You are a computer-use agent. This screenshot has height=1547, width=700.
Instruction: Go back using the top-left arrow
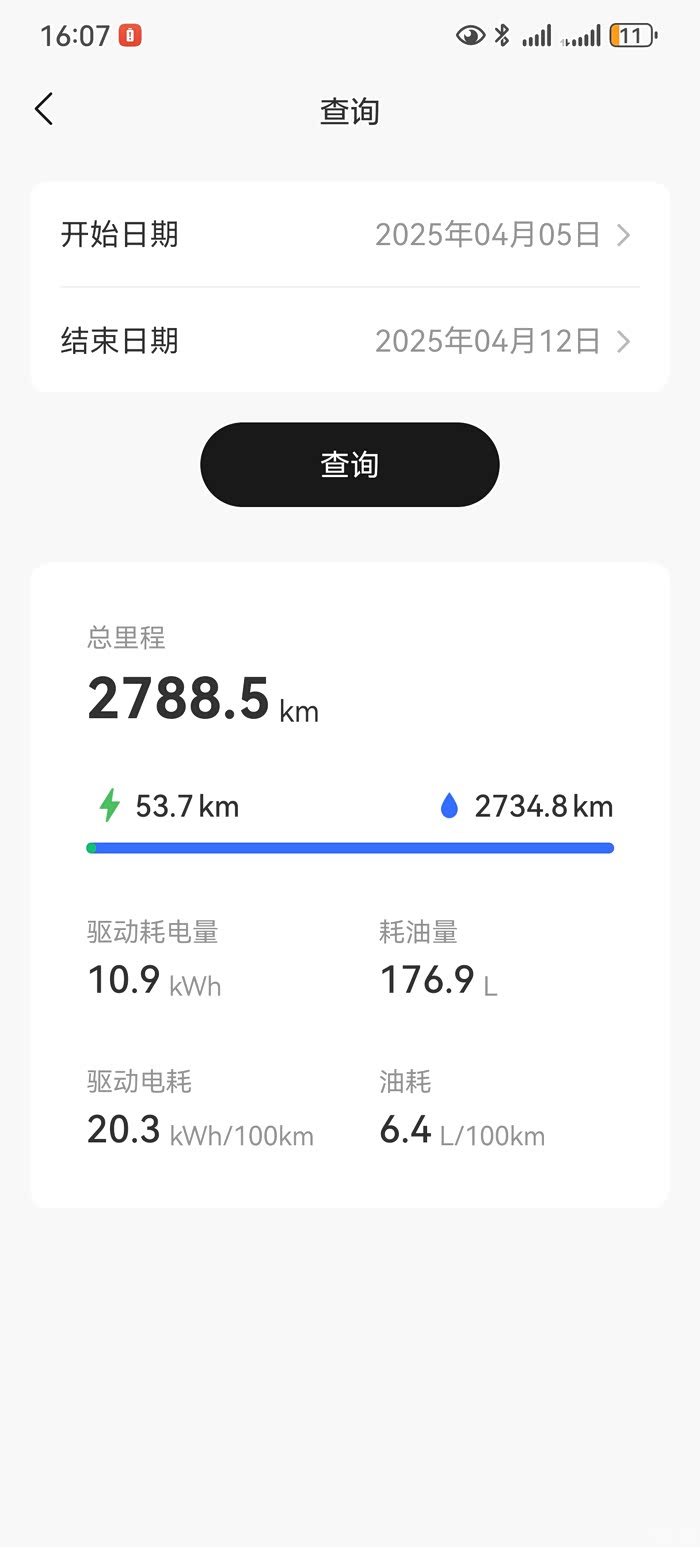43,109
